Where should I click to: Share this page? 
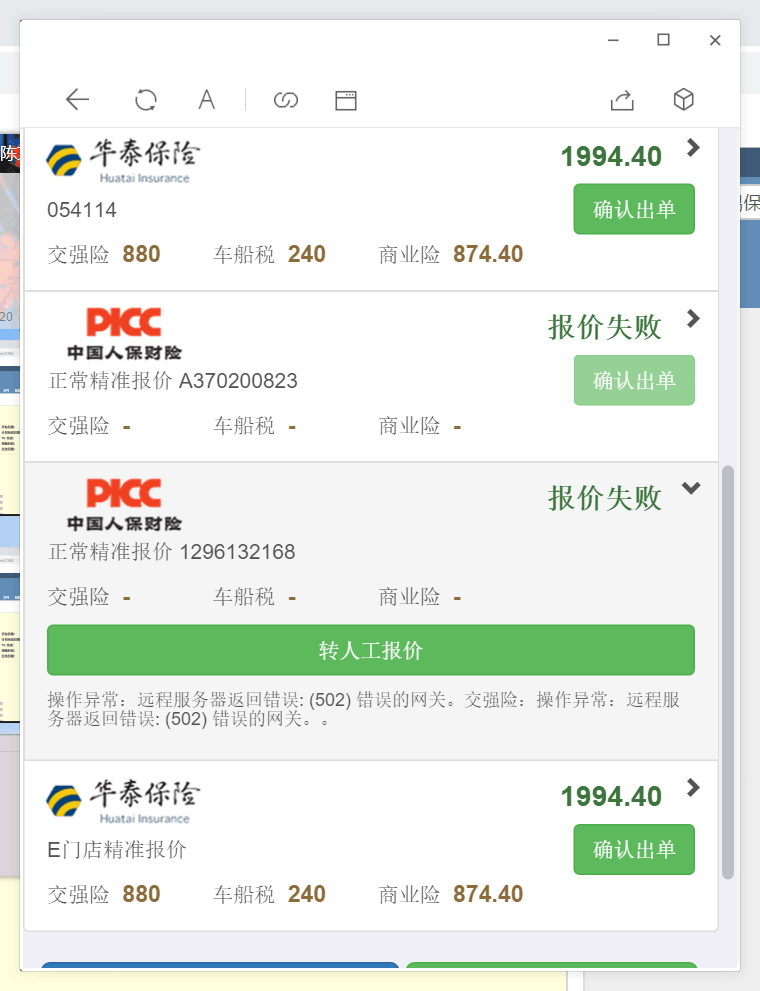point(622,99)
